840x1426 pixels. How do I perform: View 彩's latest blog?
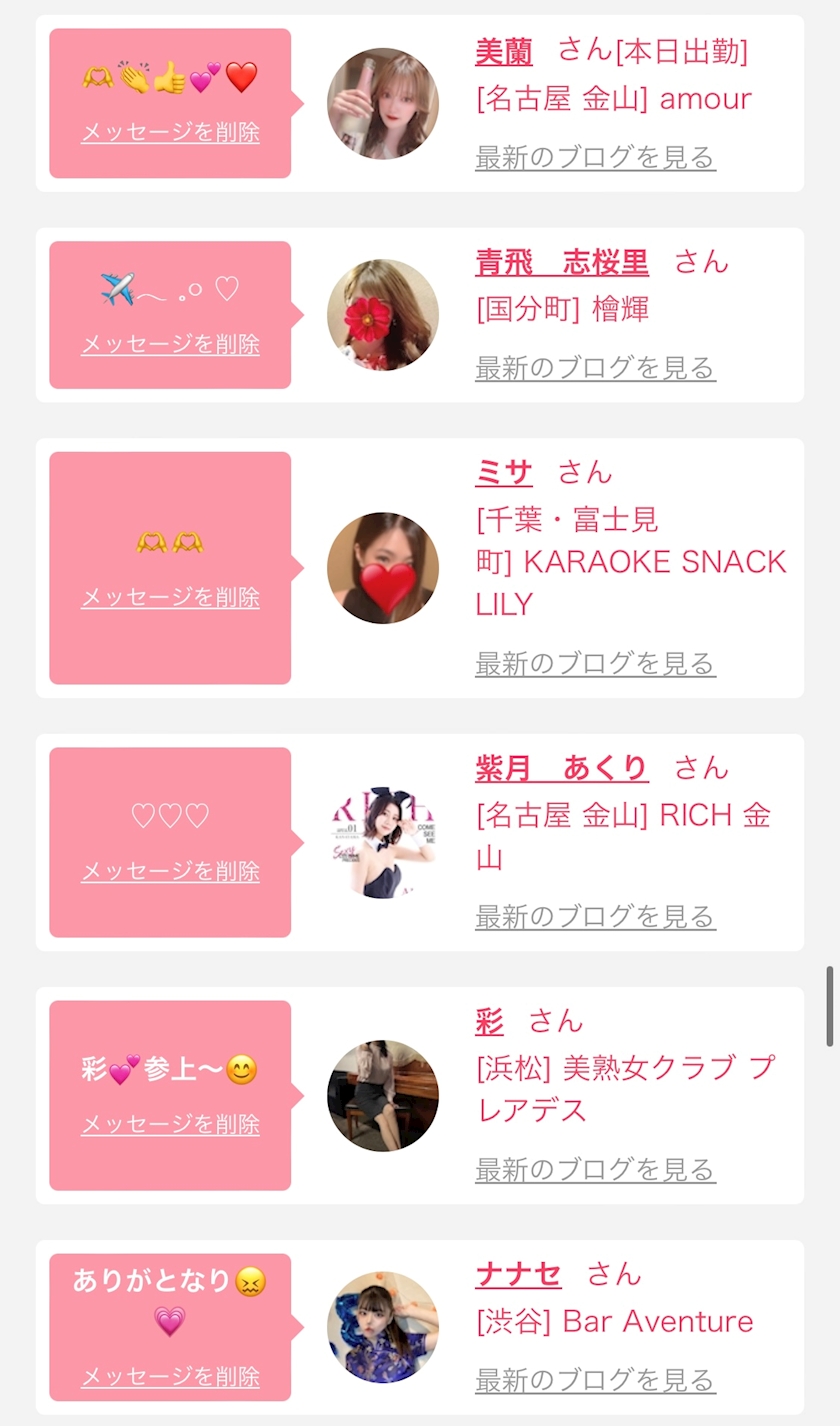click(595, 1169)
